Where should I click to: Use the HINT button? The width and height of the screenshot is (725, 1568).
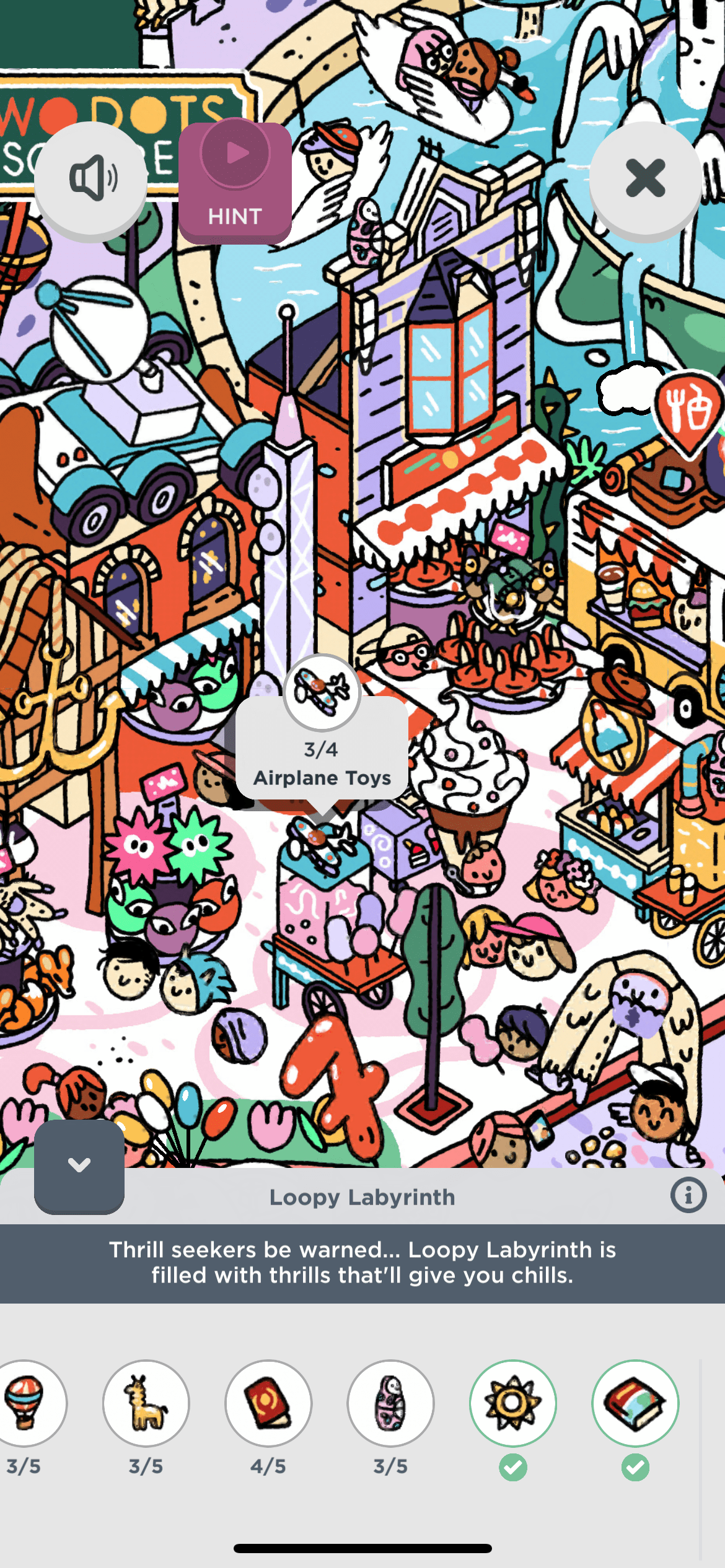[235, 182]
